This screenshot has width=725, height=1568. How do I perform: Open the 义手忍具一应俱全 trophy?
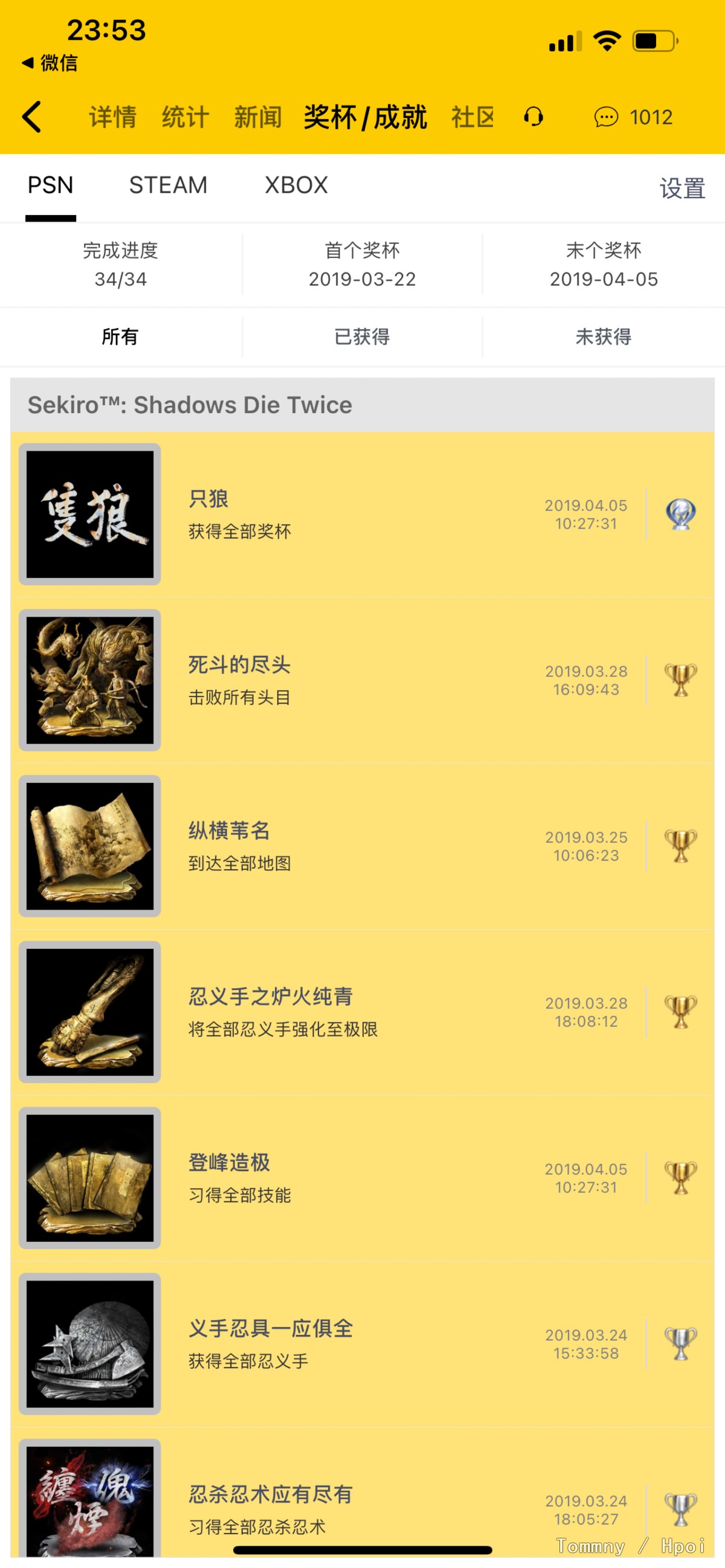click(362, 1343)
